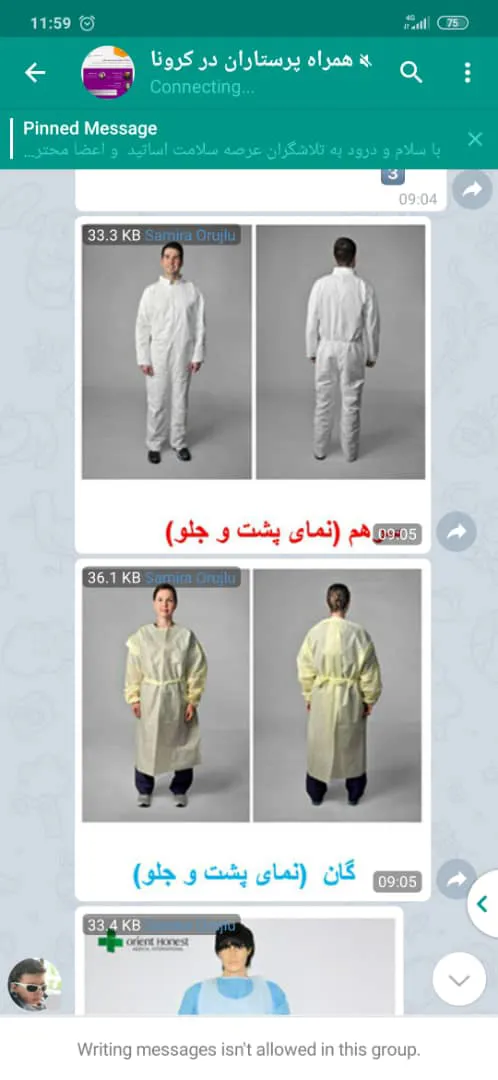The image size is (498, 1080).
Task: Go back from the chat
Action: pyautogui.click(x=35, y=72)
